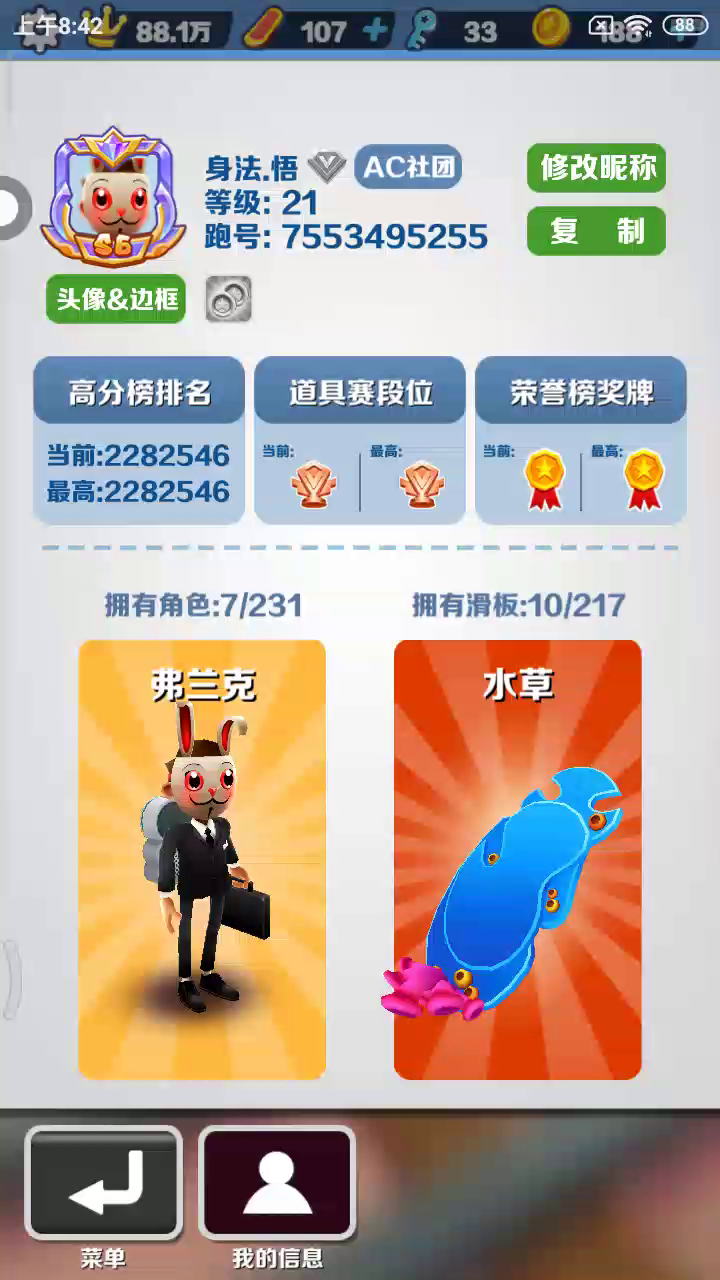Open the 道具赛段位 rank card

coord(360,440)
